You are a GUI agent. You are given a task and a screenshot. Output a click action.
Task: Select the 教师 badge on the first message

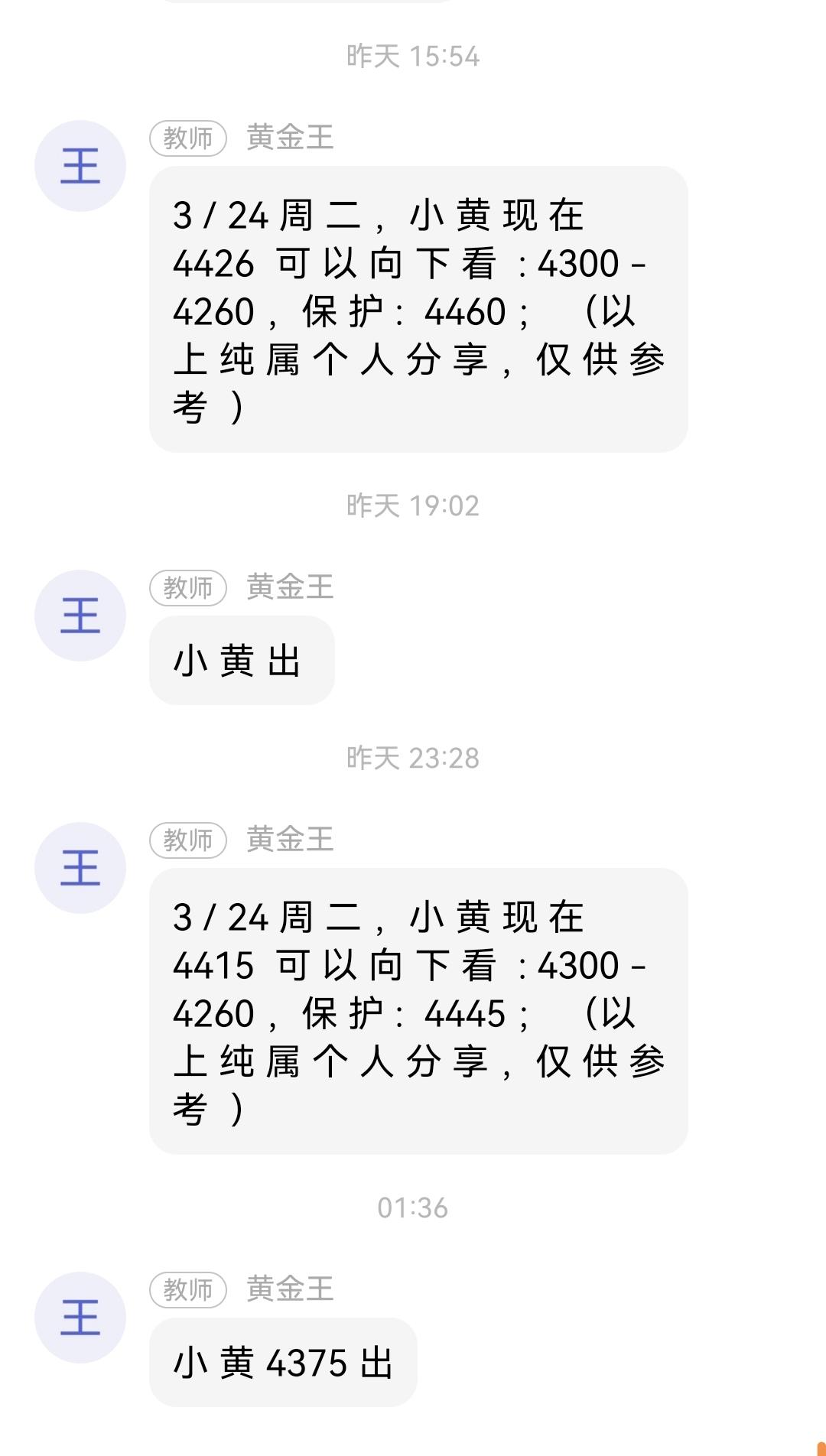[189, 139]
